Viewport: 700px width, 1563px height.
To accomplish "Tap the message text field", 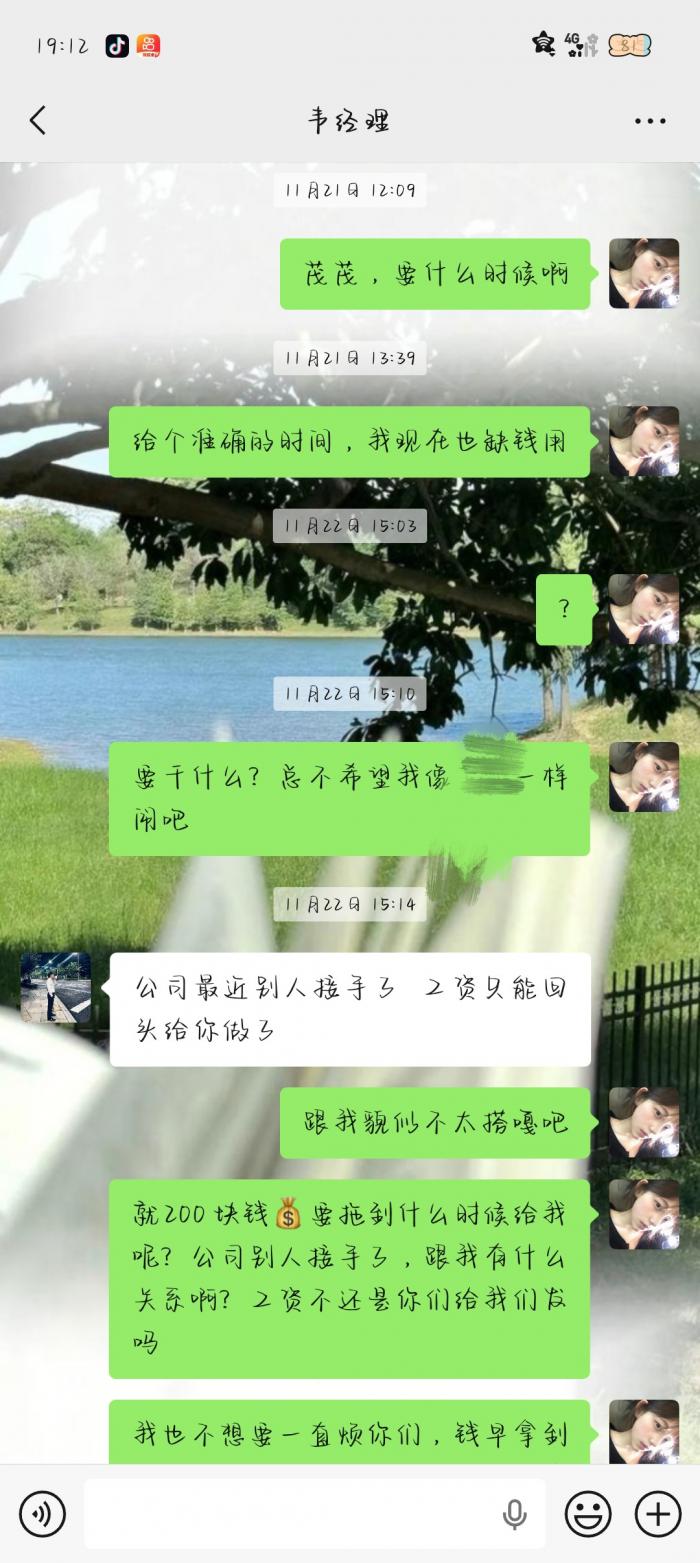I will [x=290, y=1514].
